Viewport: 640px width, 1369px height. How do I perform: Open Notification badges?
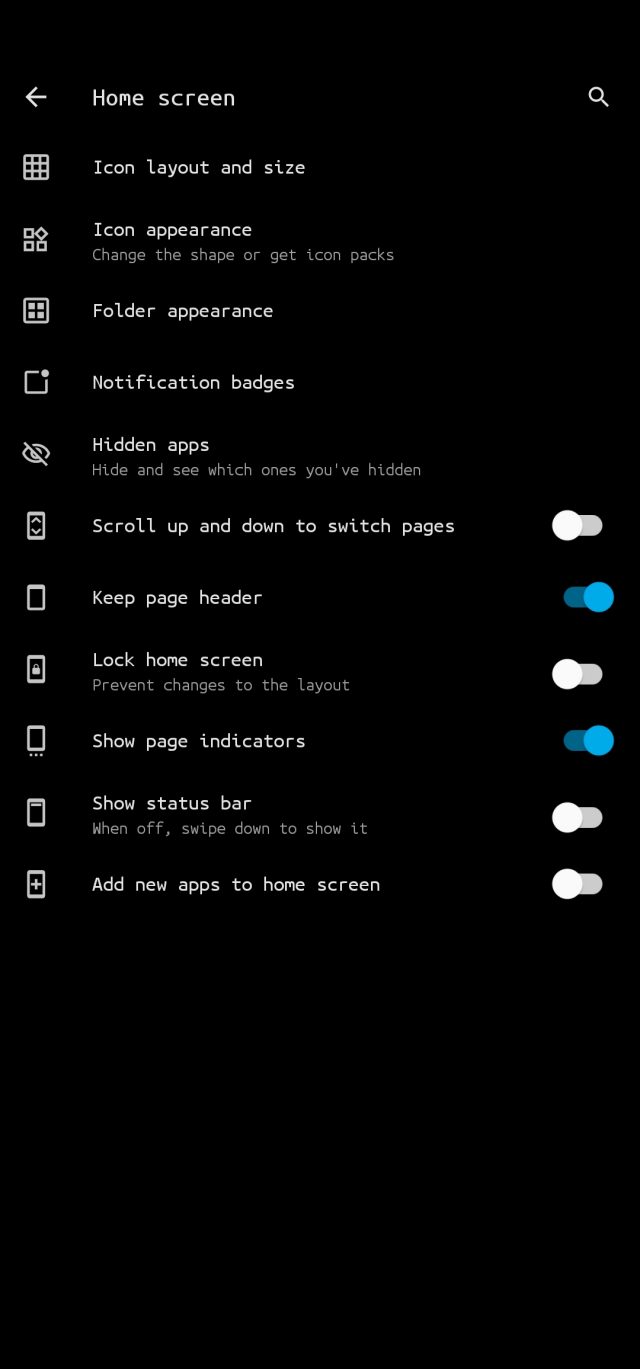click(x=320, y=382)
